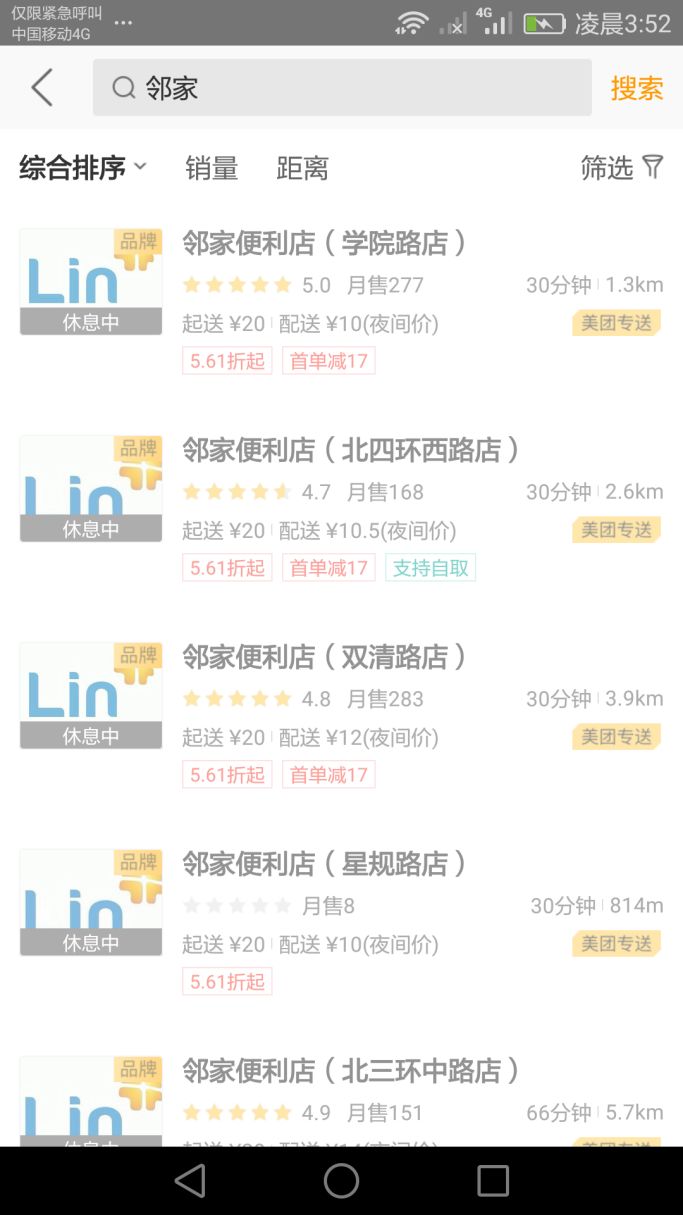
Task: Go back using the top-left arrow
Action: [41, 88]
